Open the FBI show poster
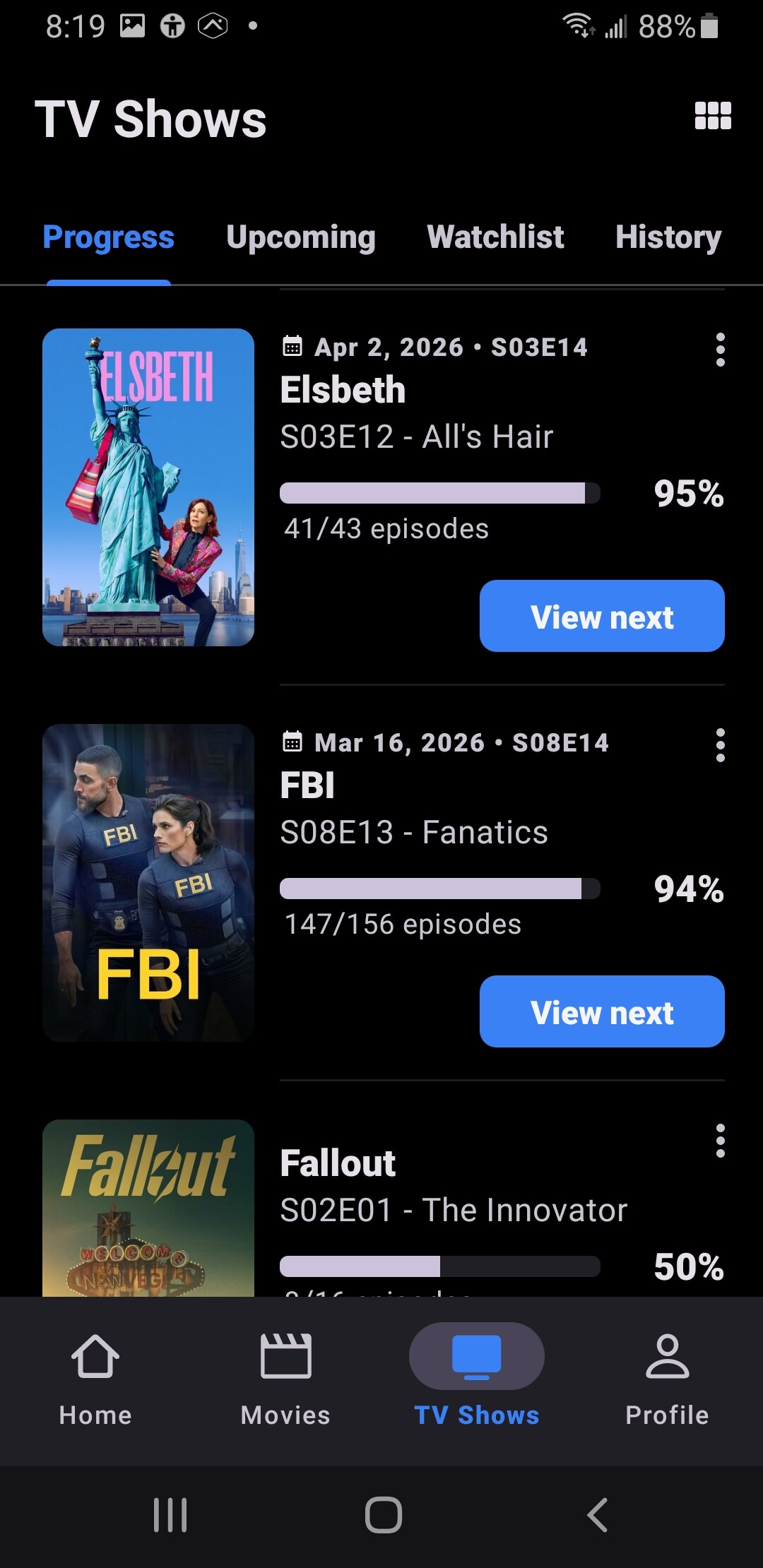 click(x=148, y=883)
